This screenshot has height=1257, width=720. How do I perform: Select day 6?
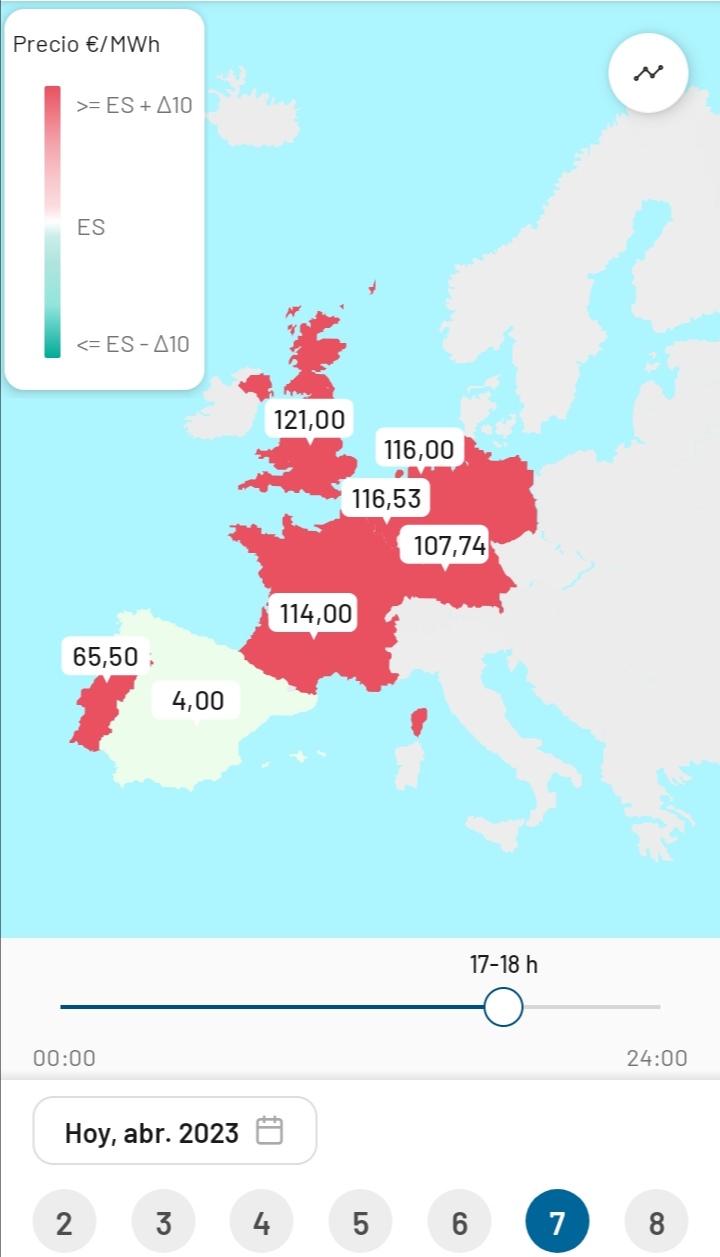pyautogui.click(x=459, y=1223)
